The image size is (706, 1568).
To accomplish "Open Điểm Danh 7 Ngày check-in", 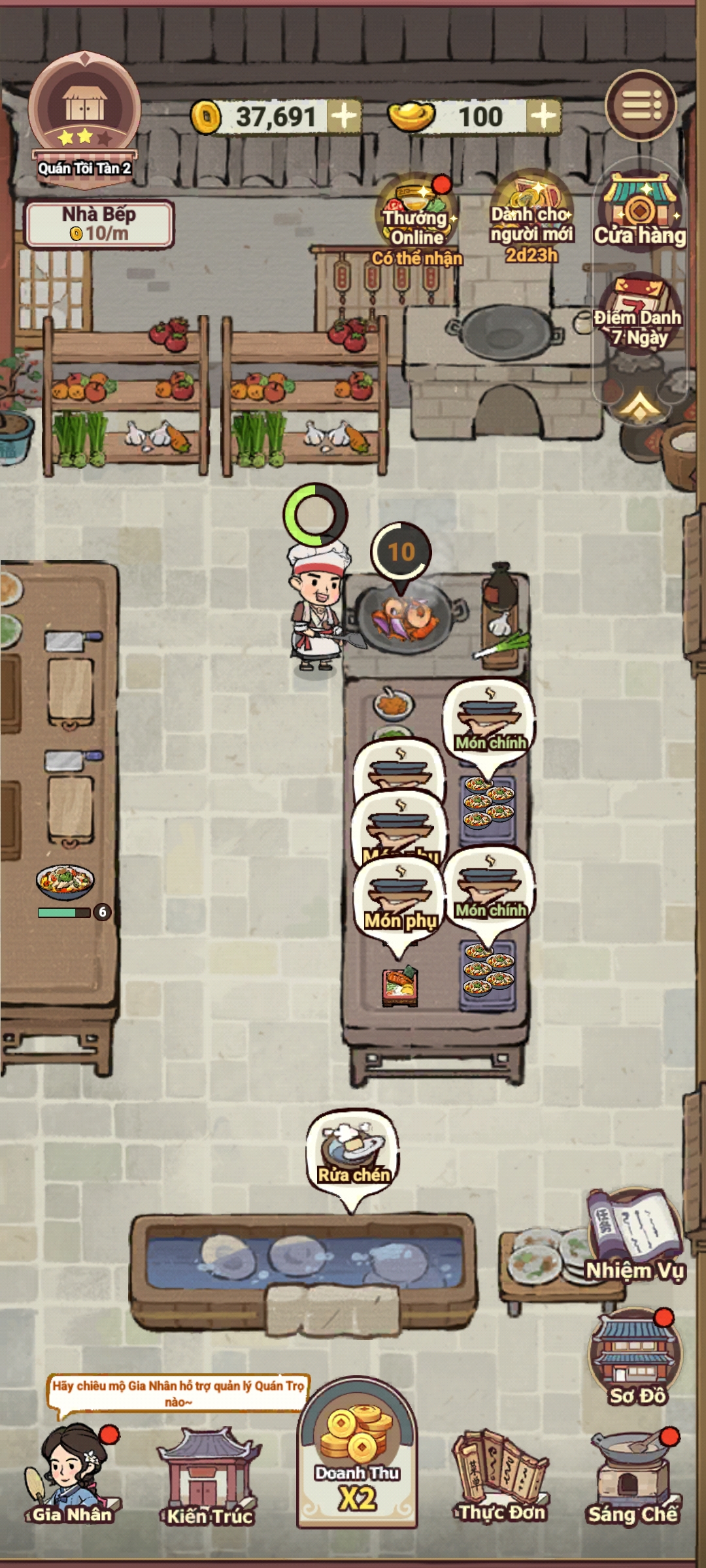I will tap(638, 314).
